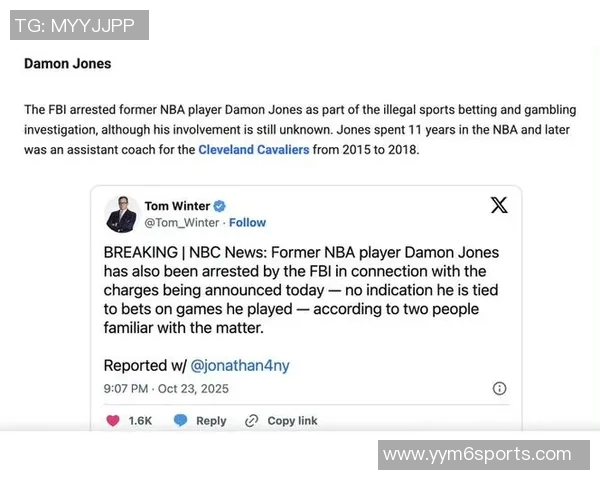
Task: Like Tom Winter's post
Action: [x=113, y=420]
